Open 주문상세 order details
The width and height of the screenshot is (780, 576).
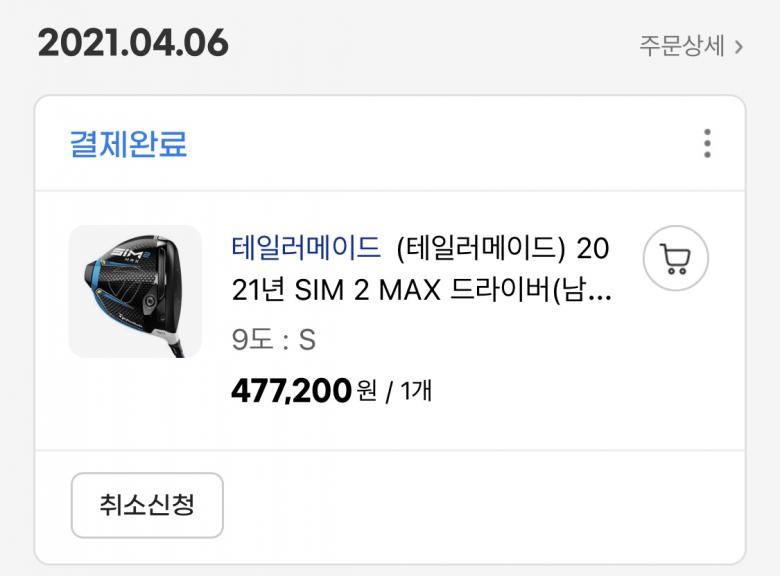coord(691,46)
